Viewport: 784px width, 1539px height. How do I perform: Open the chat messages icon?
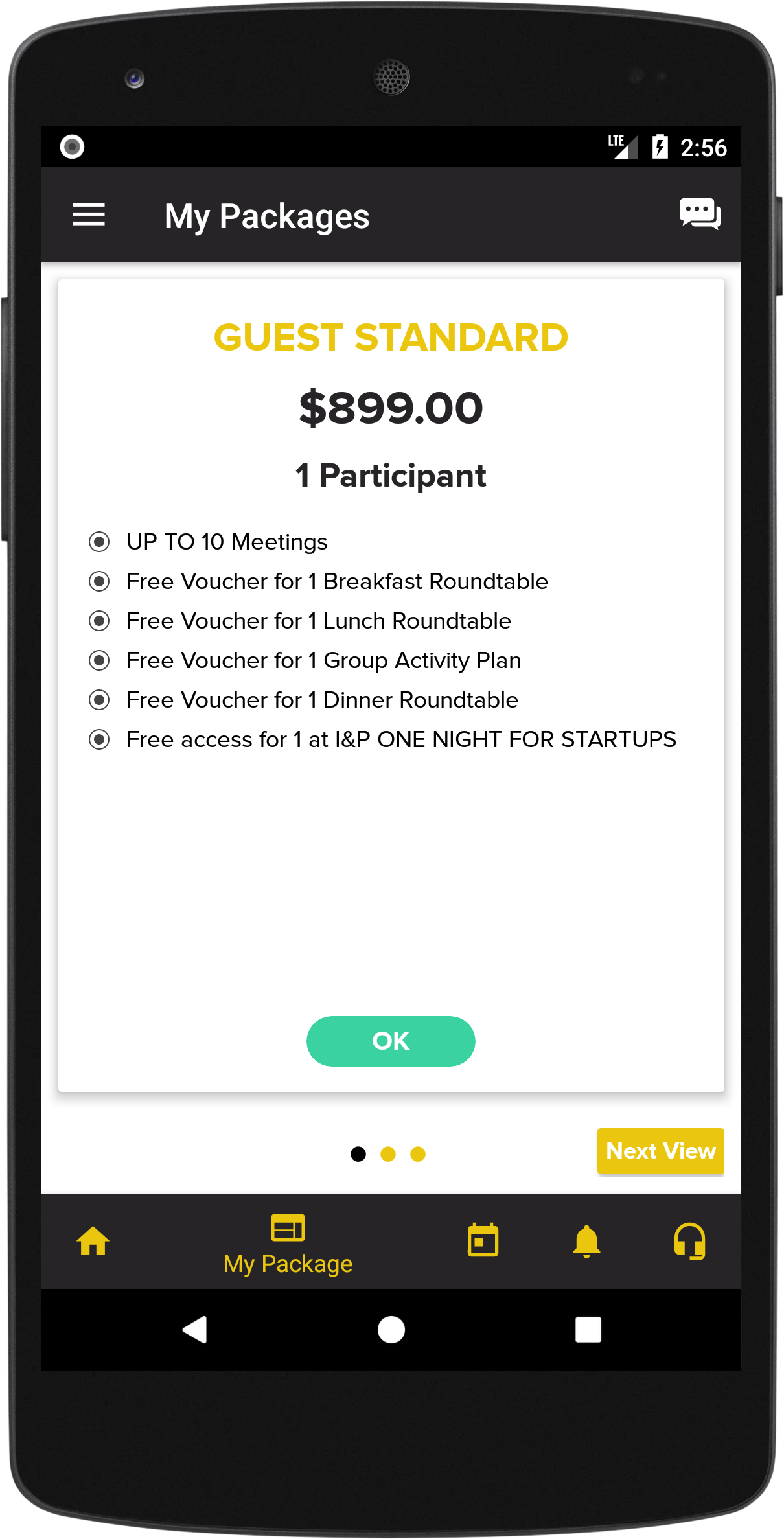point(699,214)
